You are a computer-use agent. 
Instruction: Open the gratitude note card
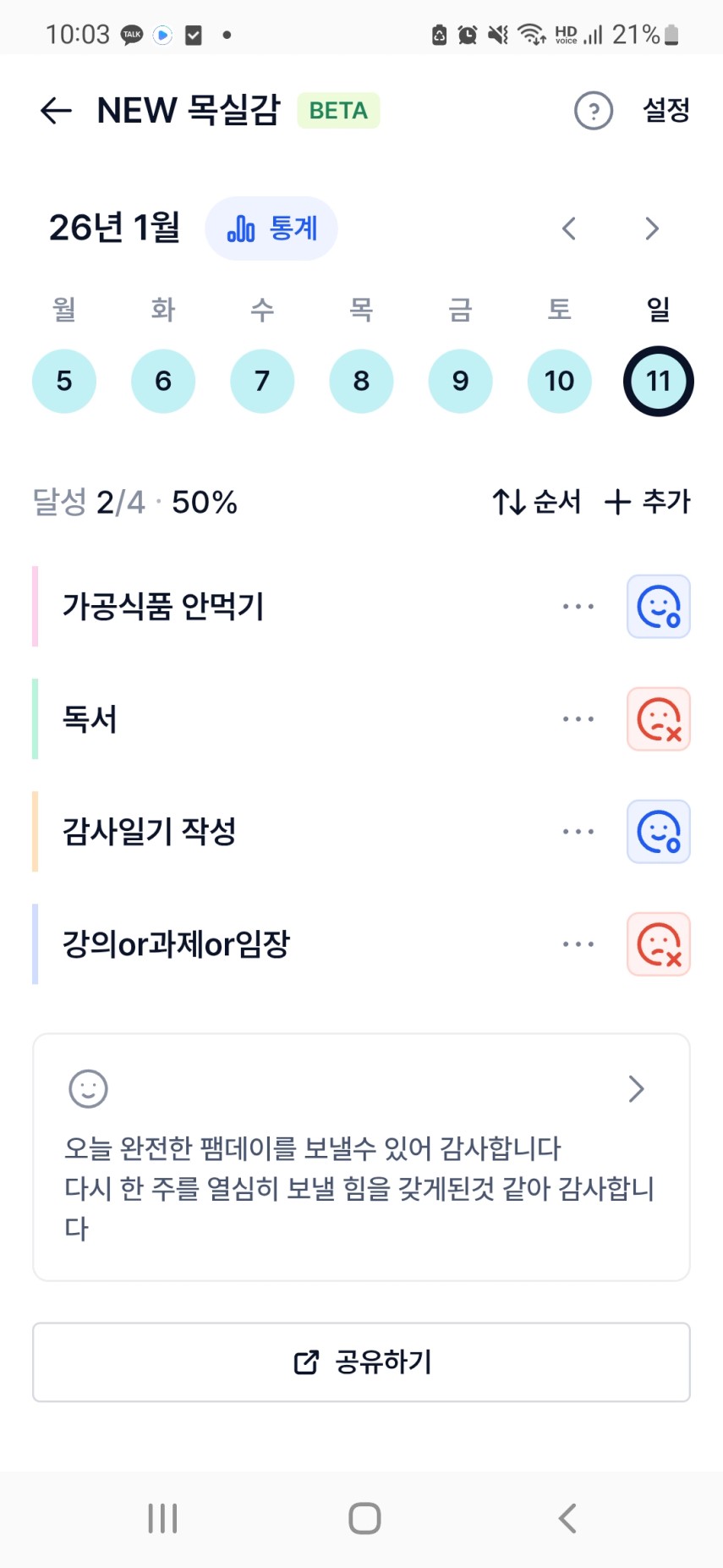(x=361, y=1157)
